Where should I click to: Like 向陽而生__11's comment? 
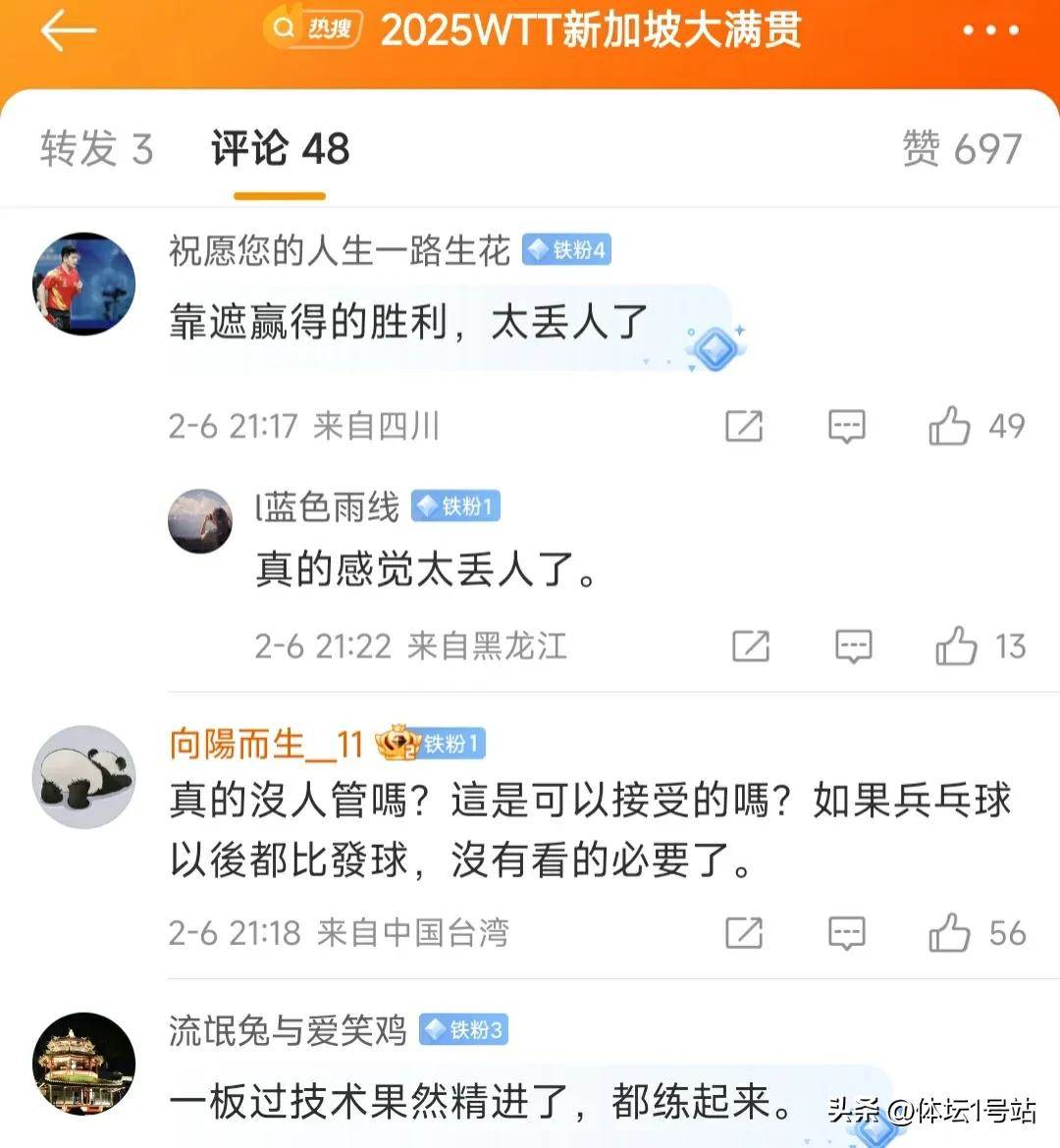tap(950, 933)
